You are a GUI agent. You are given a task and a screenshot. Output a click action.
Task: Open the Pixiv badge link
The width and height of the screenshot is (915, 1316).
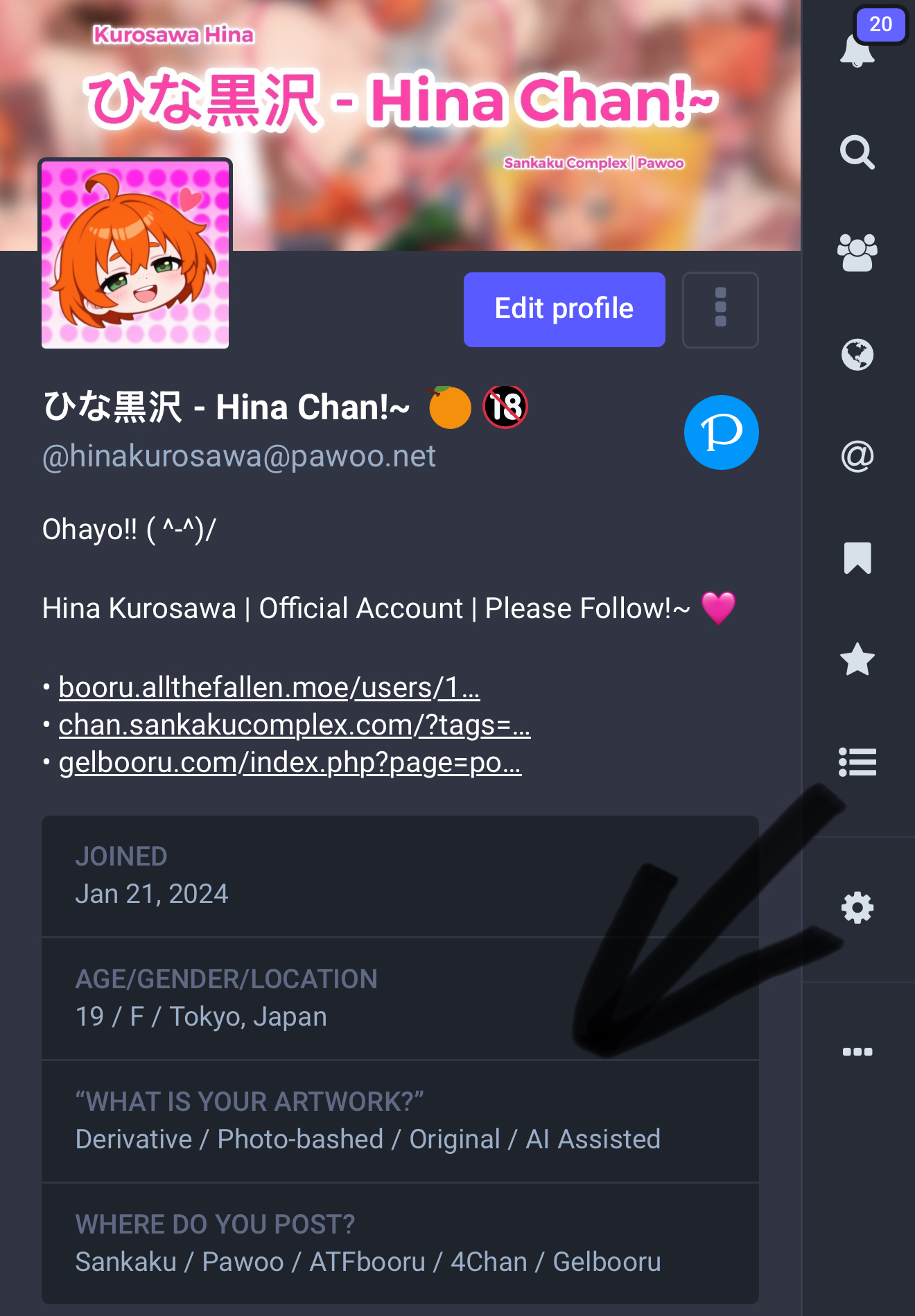point(721,432)
